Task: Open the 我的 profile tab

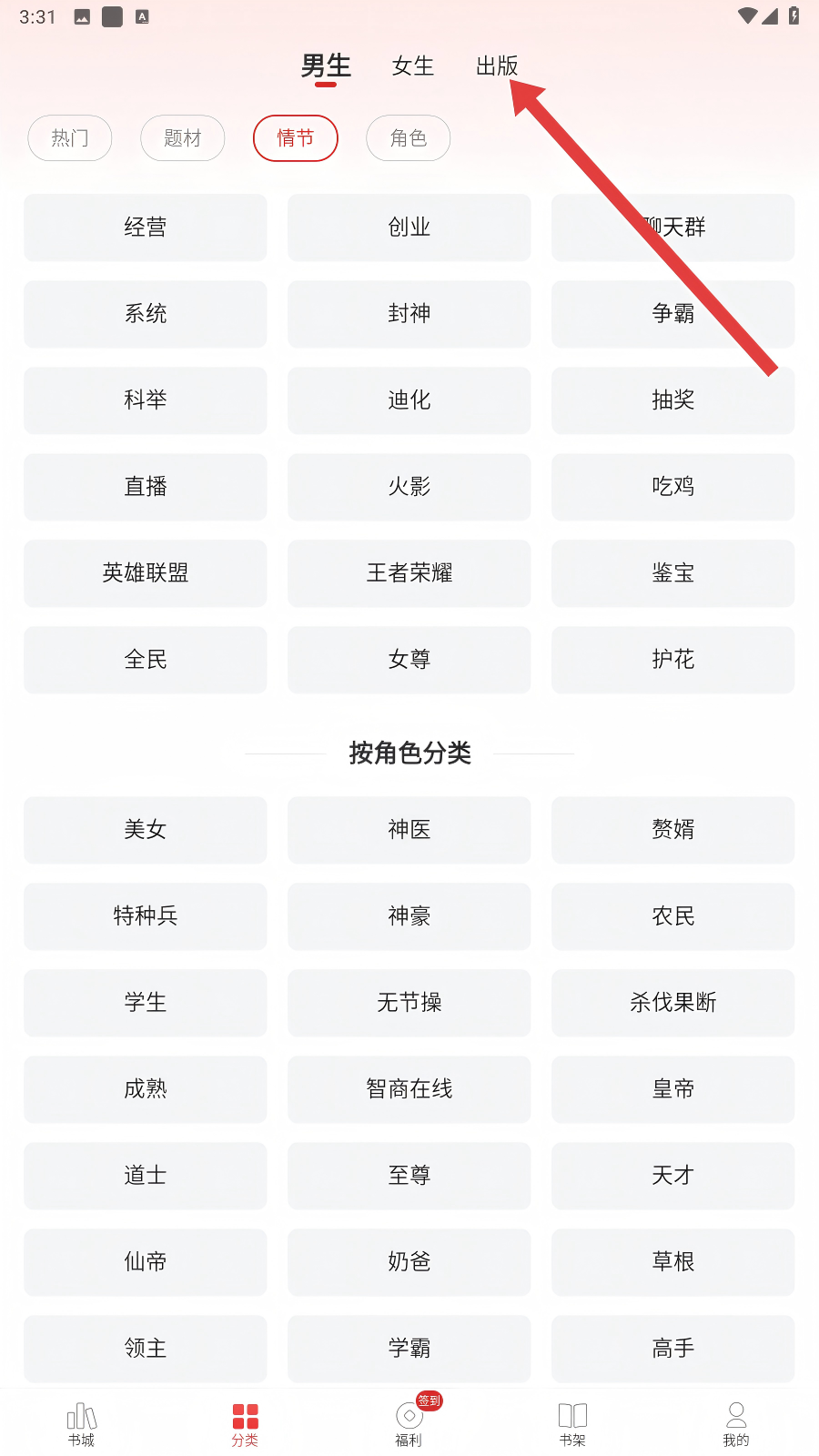Action: tap(736, 1424)
